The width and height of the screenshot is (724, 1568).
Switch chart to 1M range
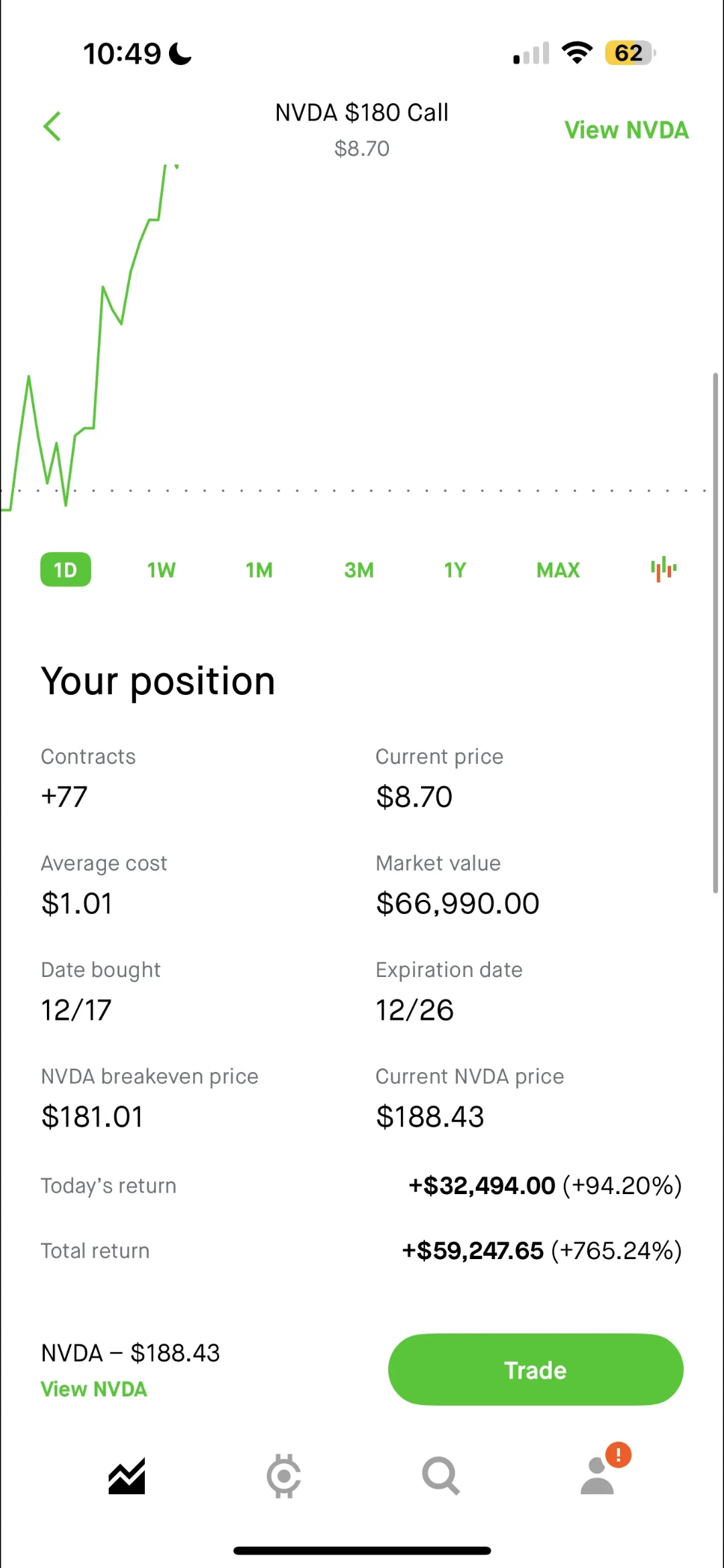coord(259,570)
